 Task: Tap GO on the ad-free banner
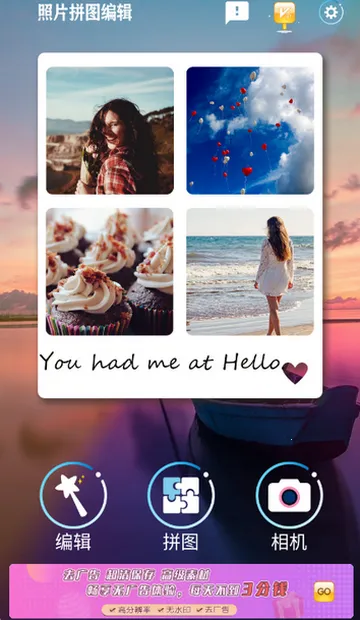[x=324, y=592]
